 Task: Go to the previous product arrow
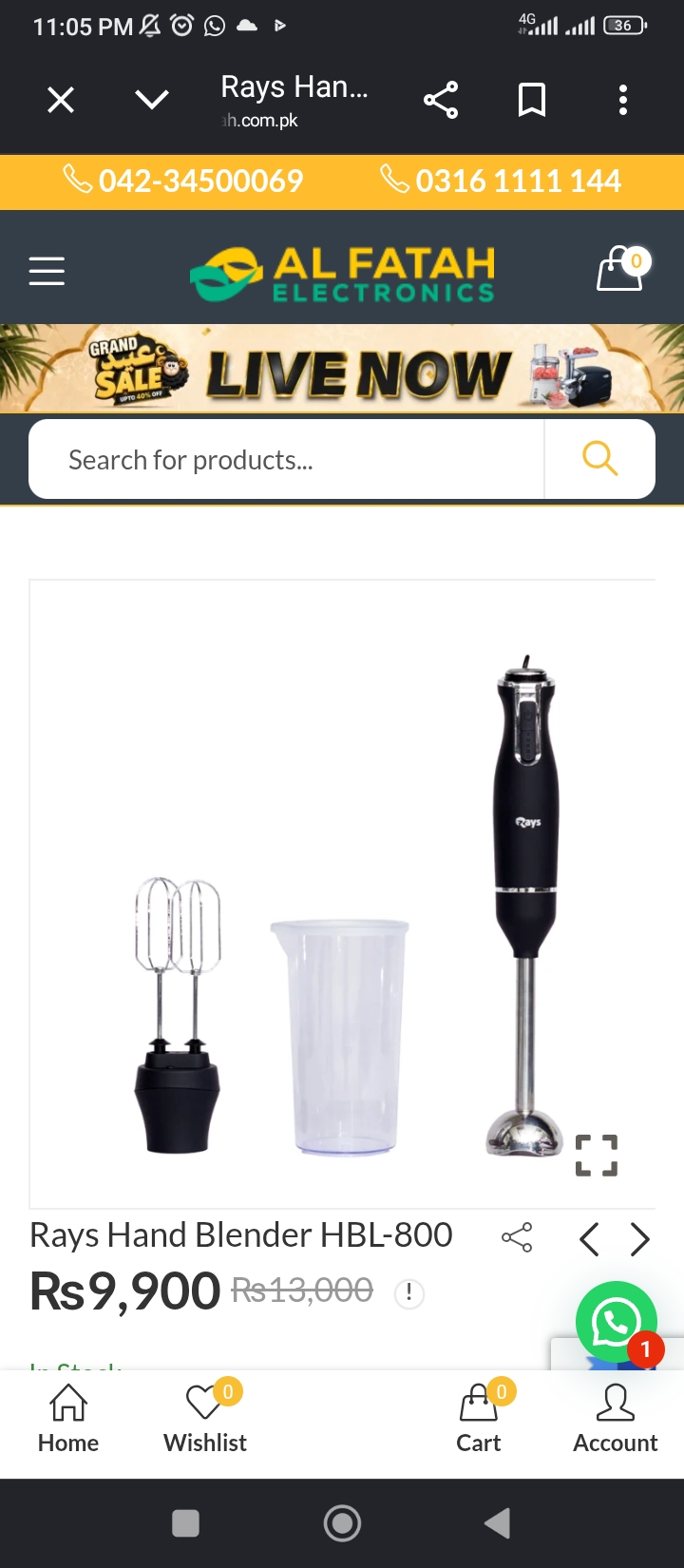pyautogui.click(x=589, y=1239)
